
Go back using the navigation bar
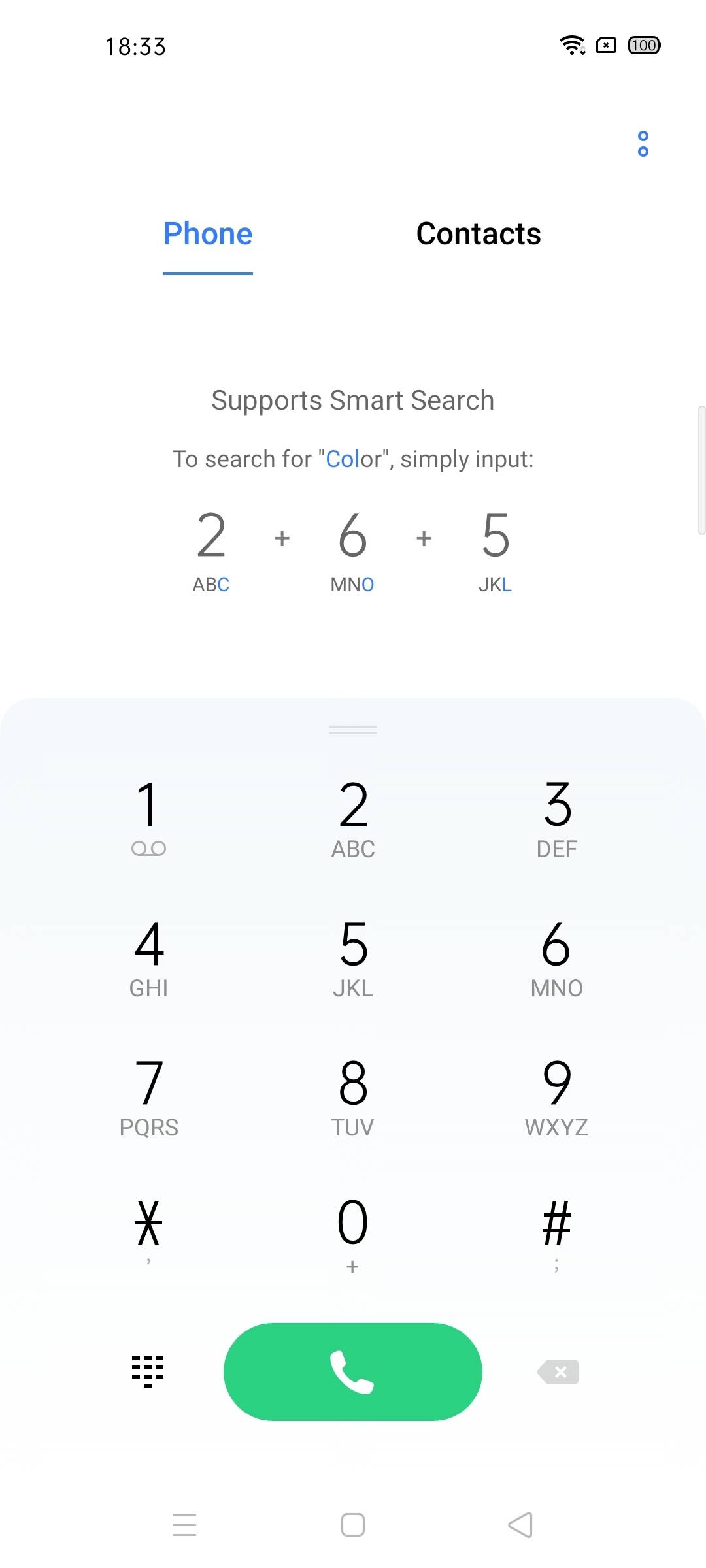click(x=520, y=1525)
